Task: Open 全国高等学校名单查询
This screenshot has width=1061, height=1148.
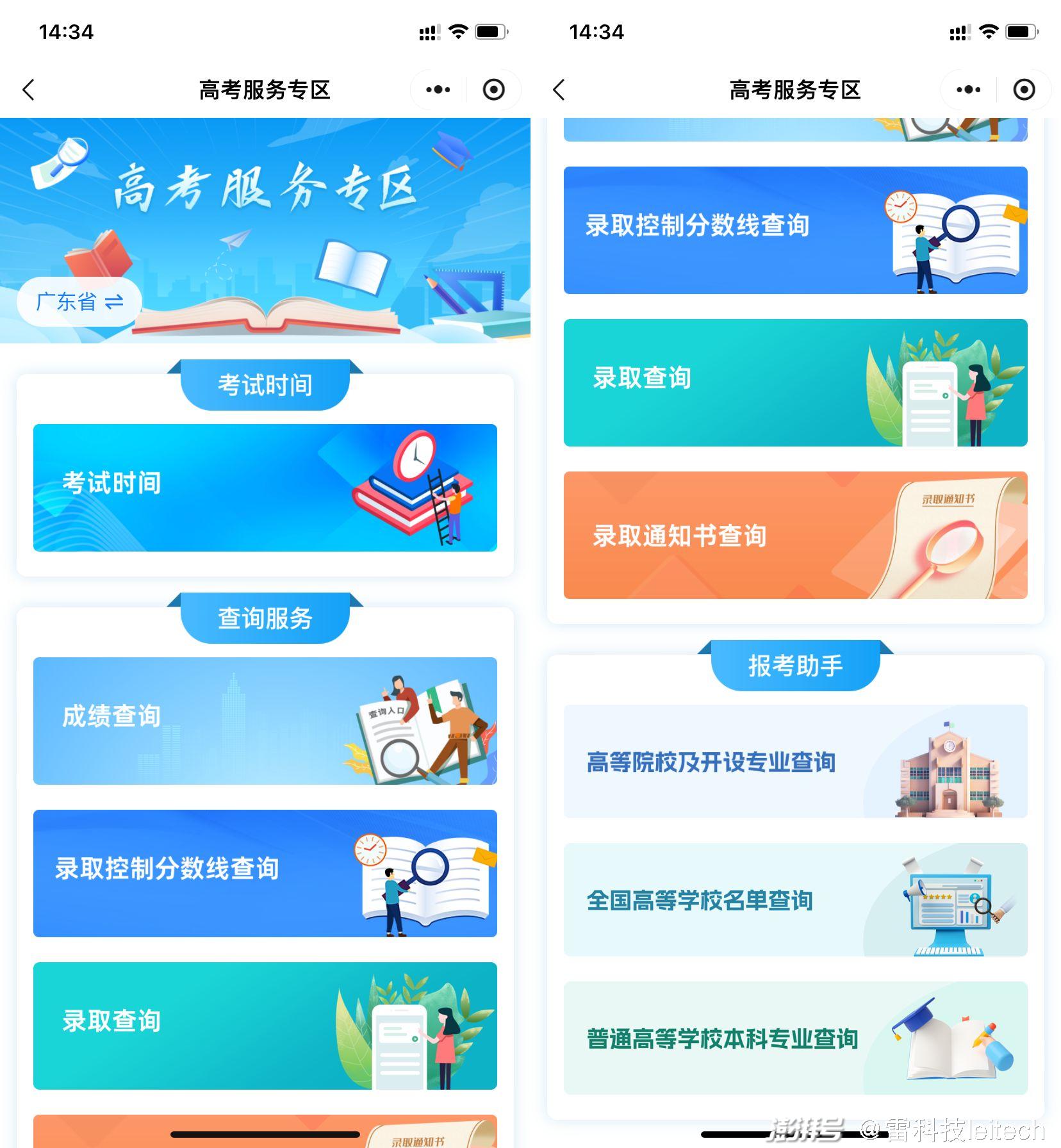Action: coord(795,900)
